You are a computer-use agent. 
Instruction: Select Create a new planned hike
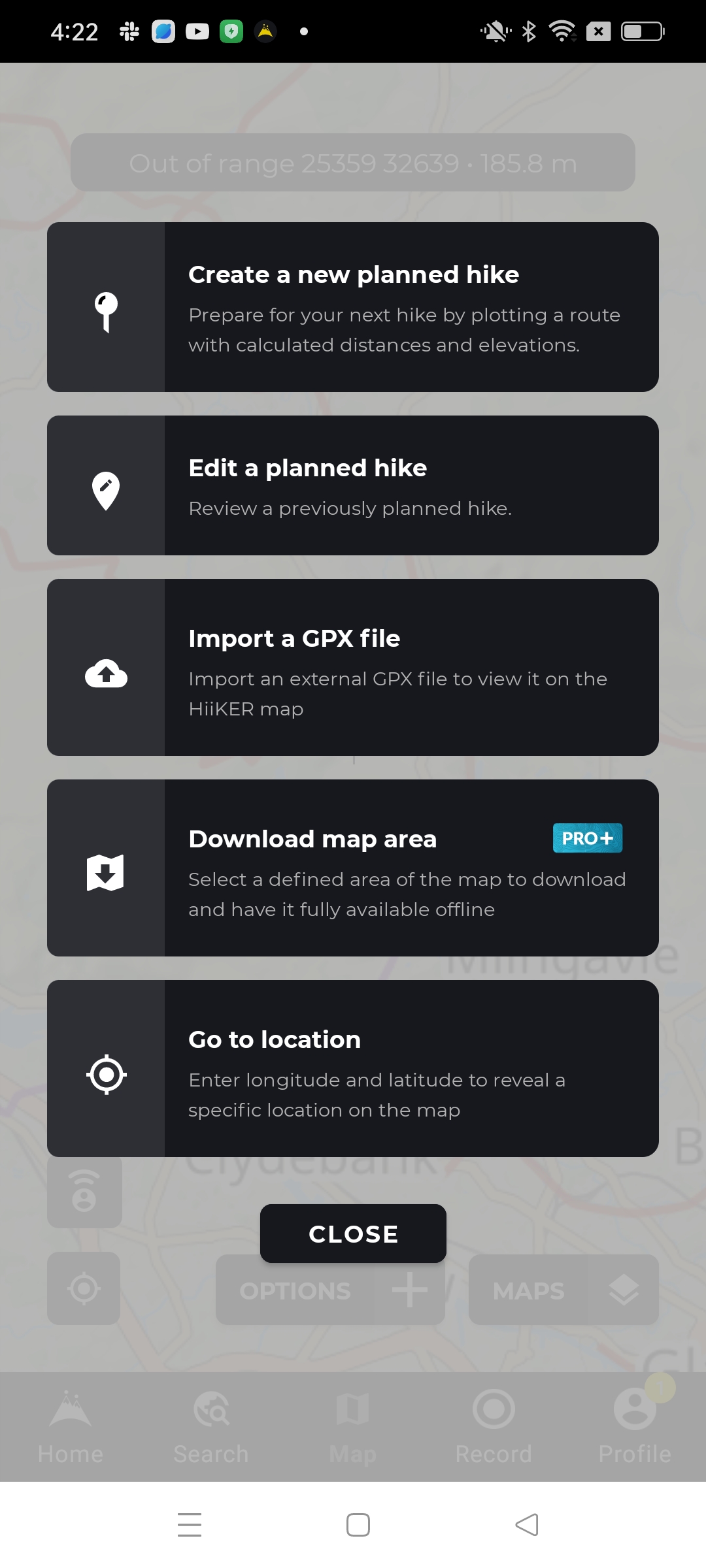click(x=353, y=307)
